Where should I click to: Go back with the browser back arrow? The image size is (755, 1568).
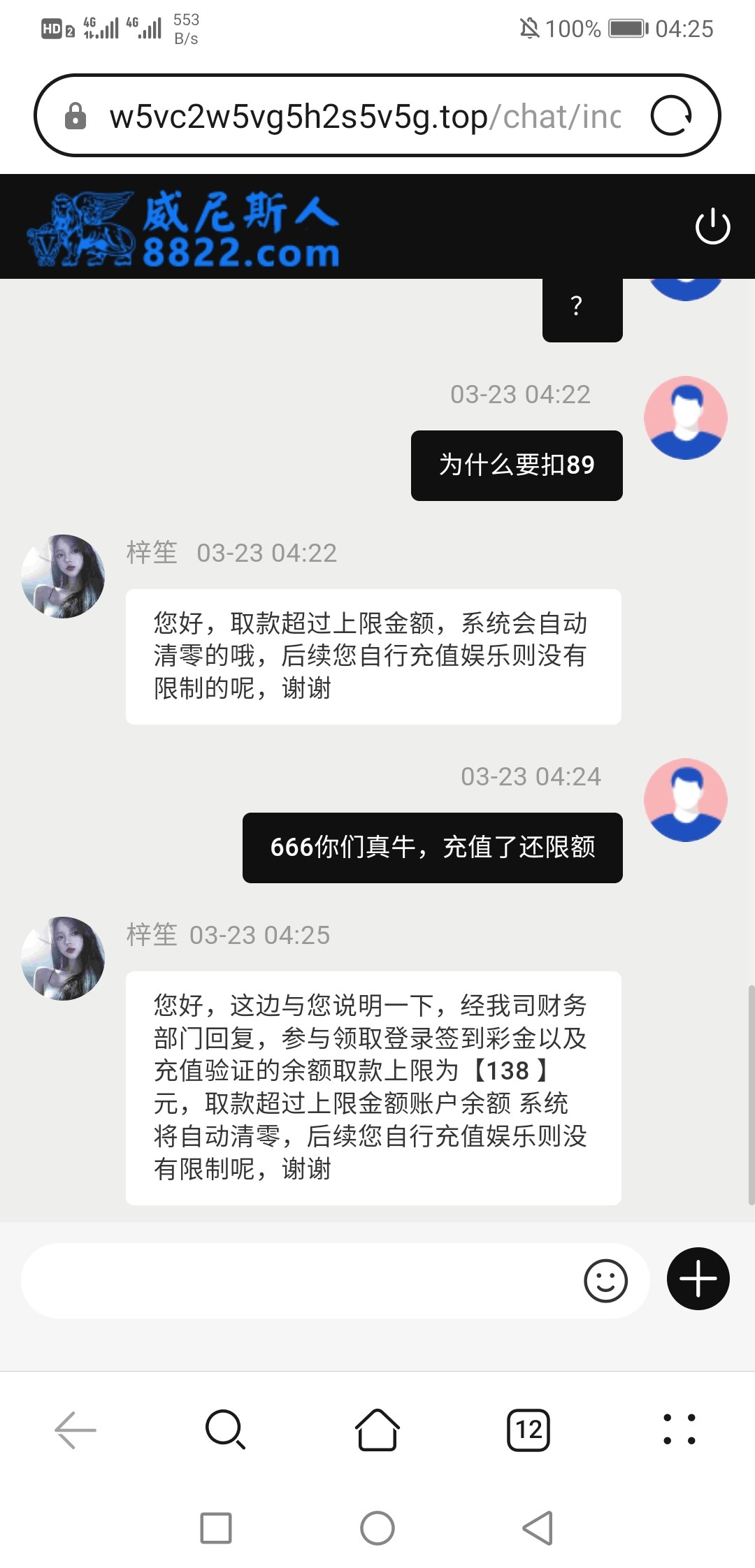75,1430
